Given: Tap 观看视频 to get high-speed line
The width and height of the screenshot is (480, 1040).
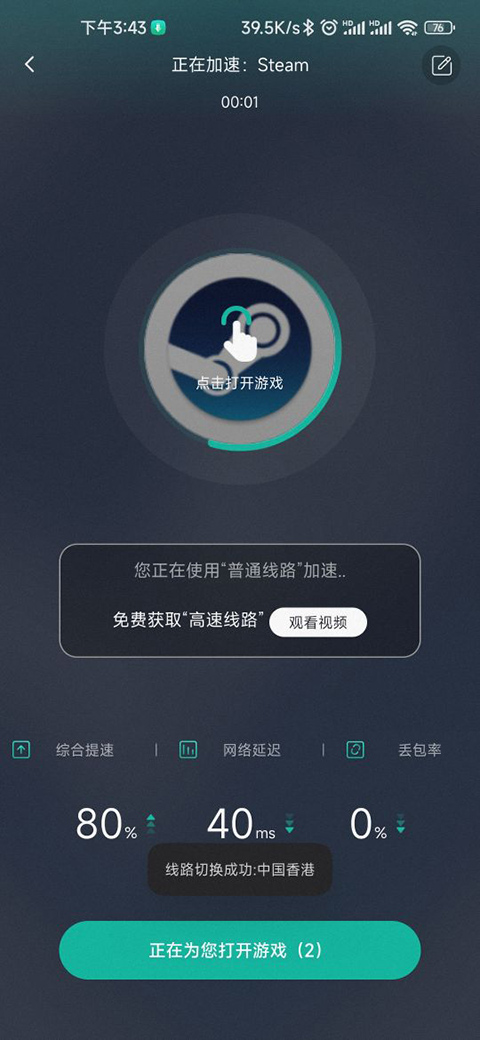Looking at the screenshot, I should (318, 622).
